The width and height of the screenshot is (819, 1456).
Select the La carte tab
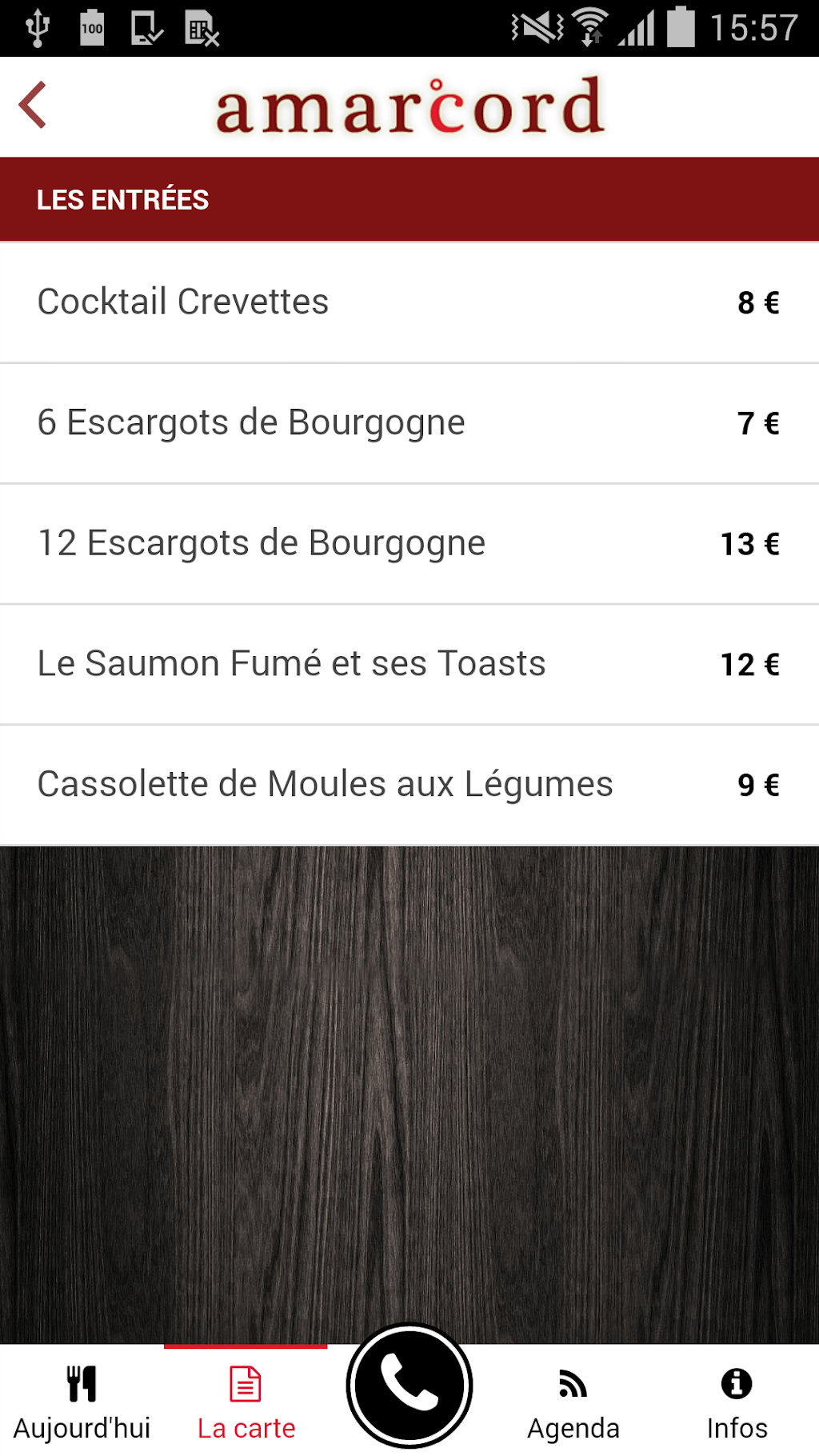(246, 1402)
